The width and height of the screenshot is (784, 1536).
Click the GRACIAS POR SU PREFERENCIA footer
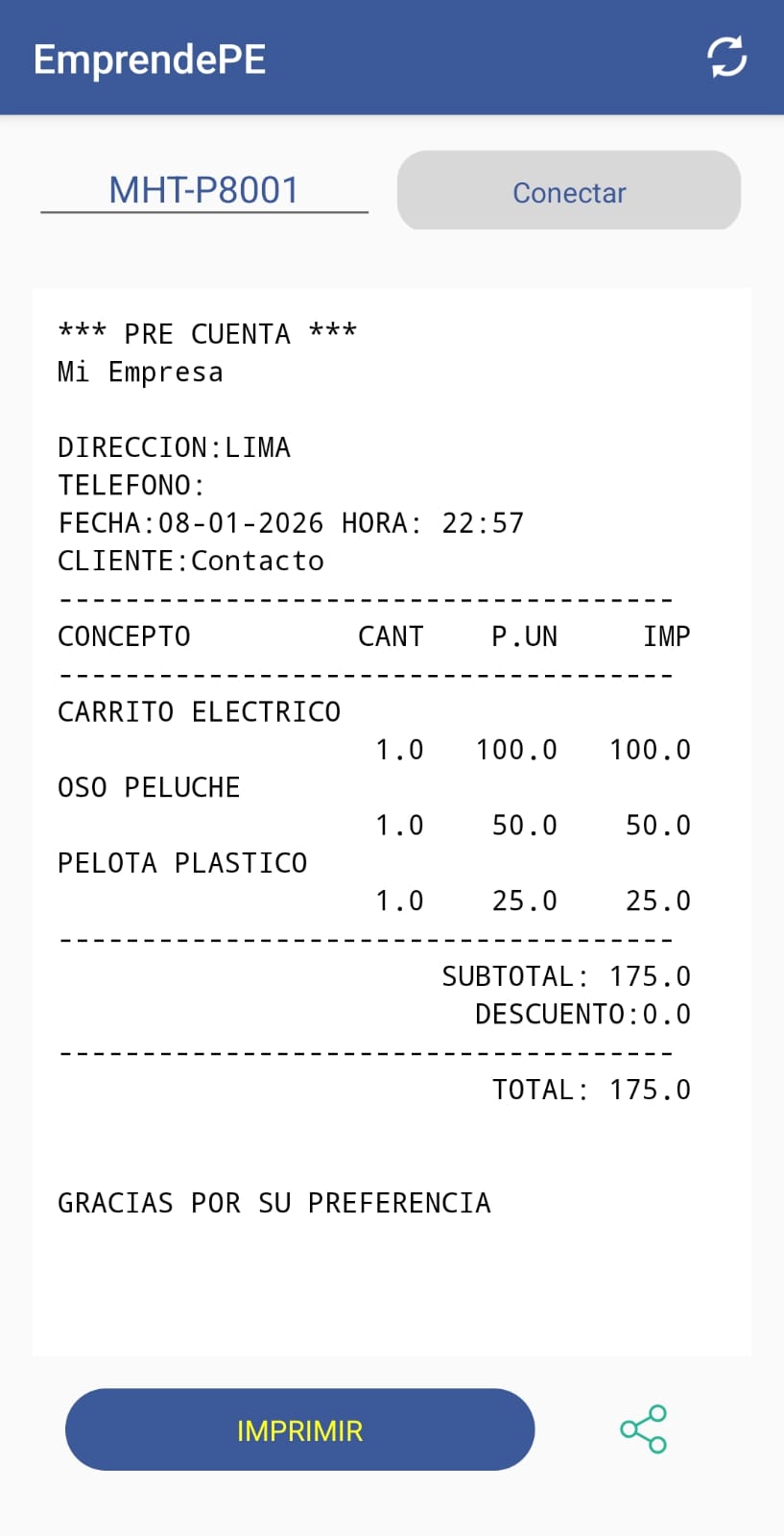coord(274,1202)
